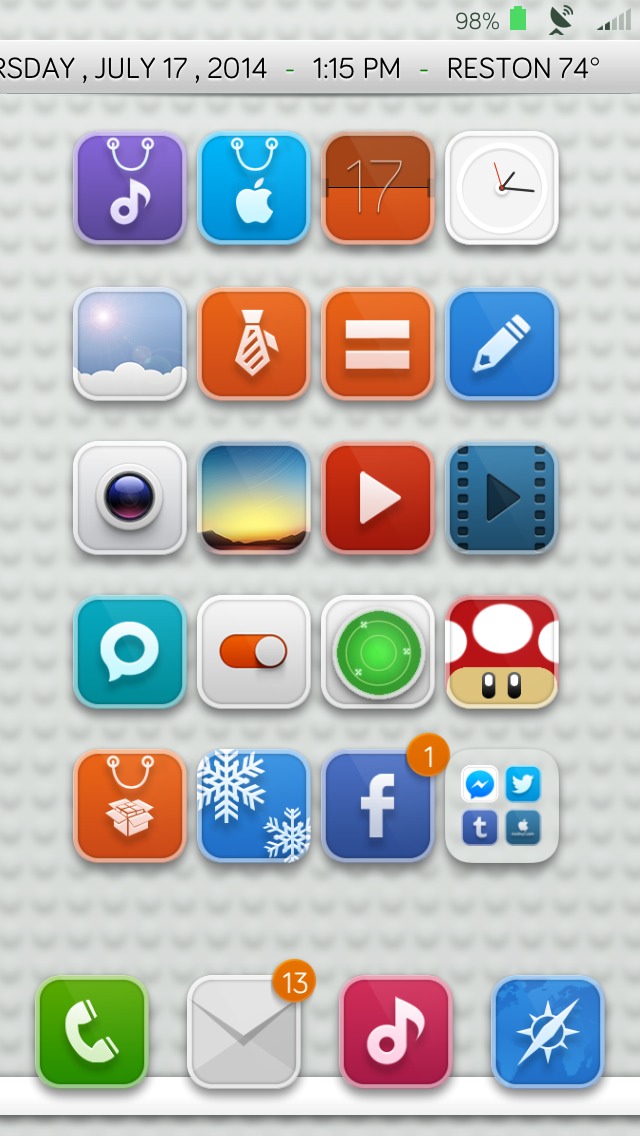Launch the Camera app
Viewport: 640px width, 1136px height.
[130, 498]
